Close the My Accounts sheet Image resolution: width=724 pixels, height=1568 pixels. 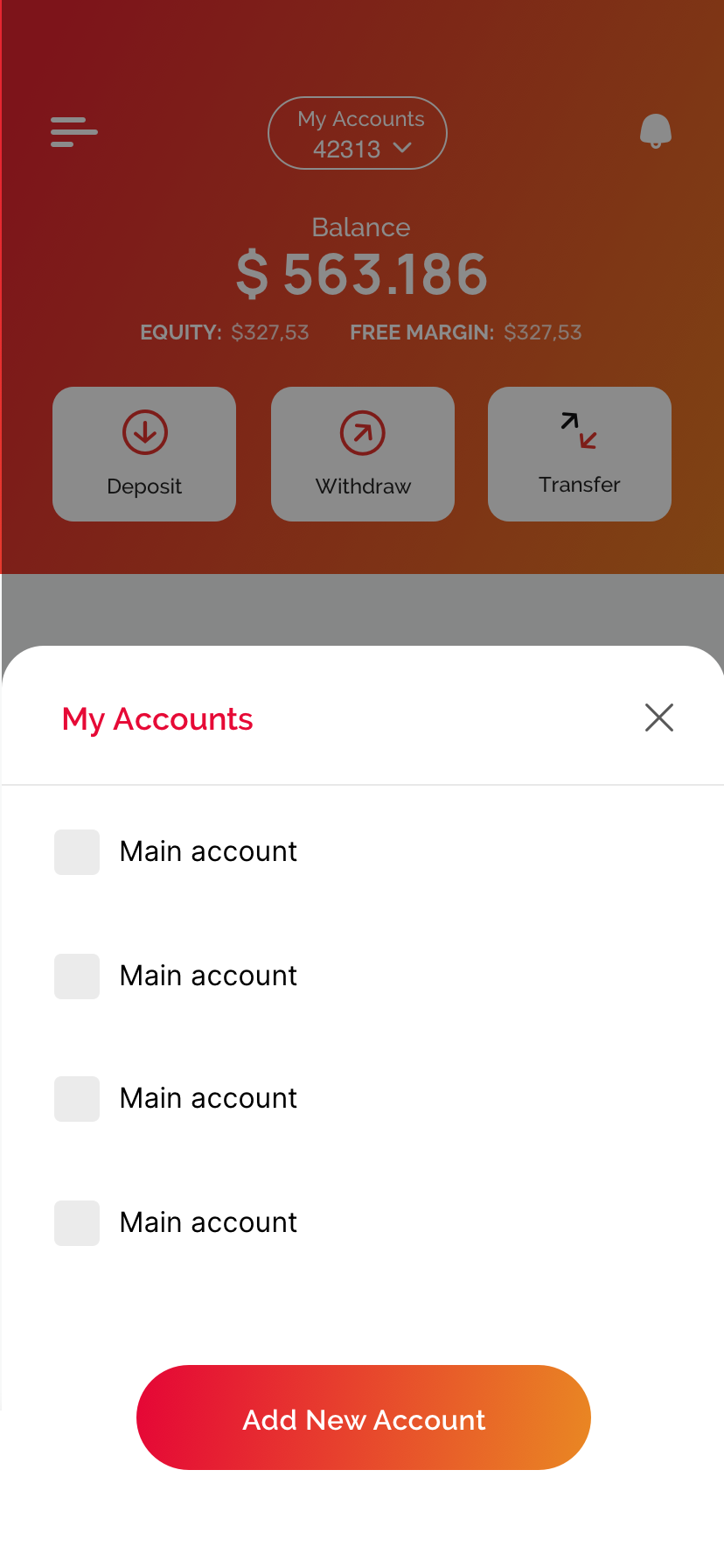pyautogui.click(x=659, y=717)
